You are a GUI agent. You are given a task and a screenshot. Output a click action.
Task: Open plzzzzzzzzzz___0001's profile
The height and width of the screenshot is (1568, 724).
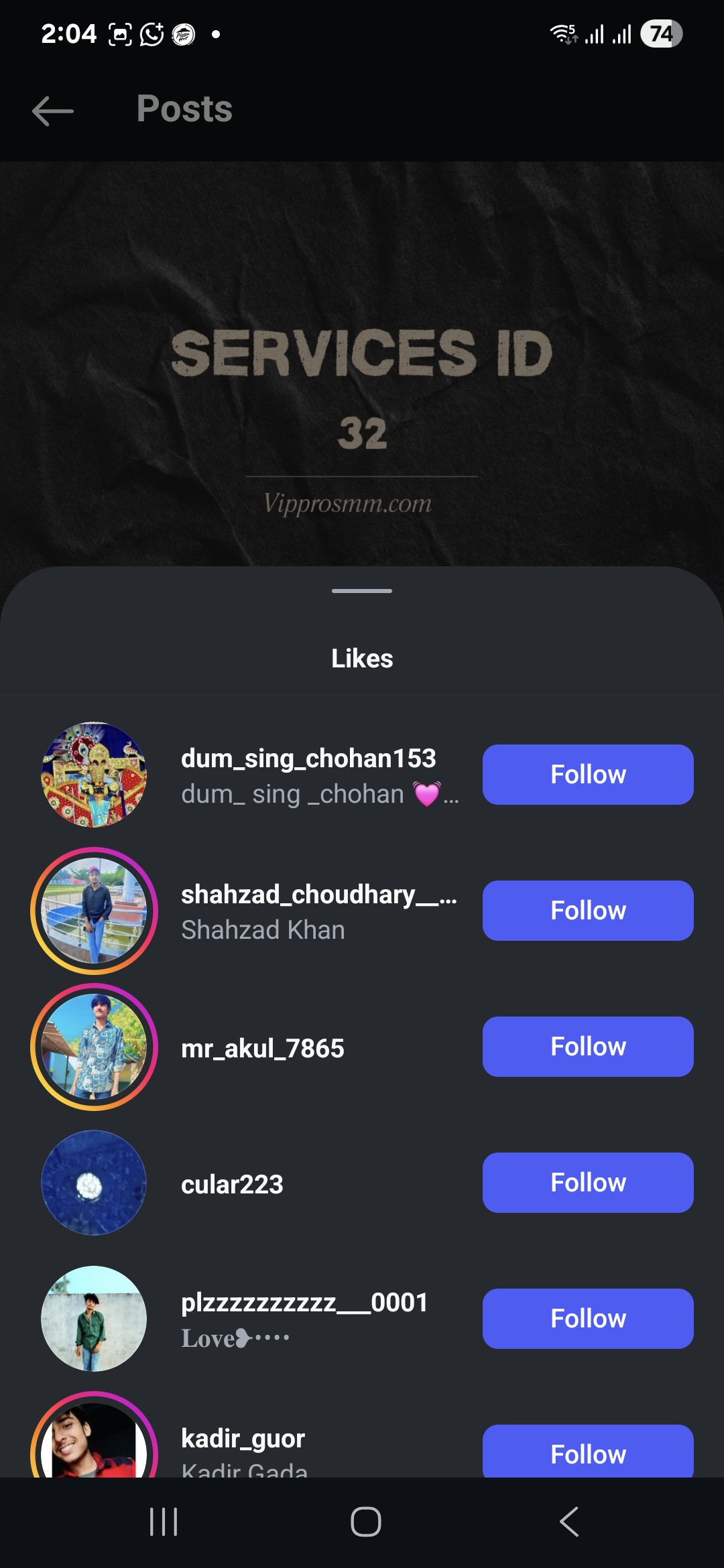(x=304, y=1303)
